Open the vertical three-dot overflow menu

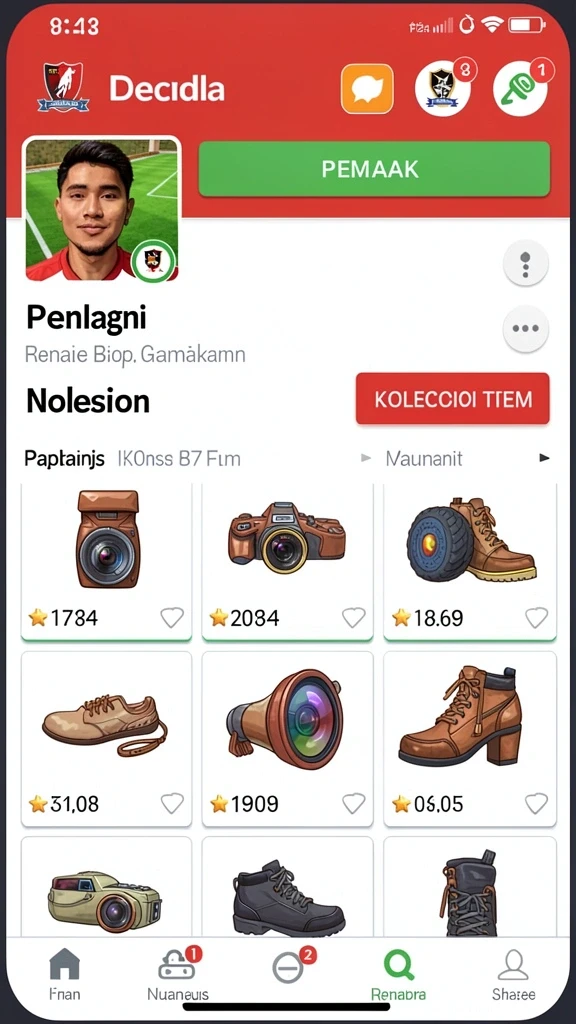[x=526, y=263]
